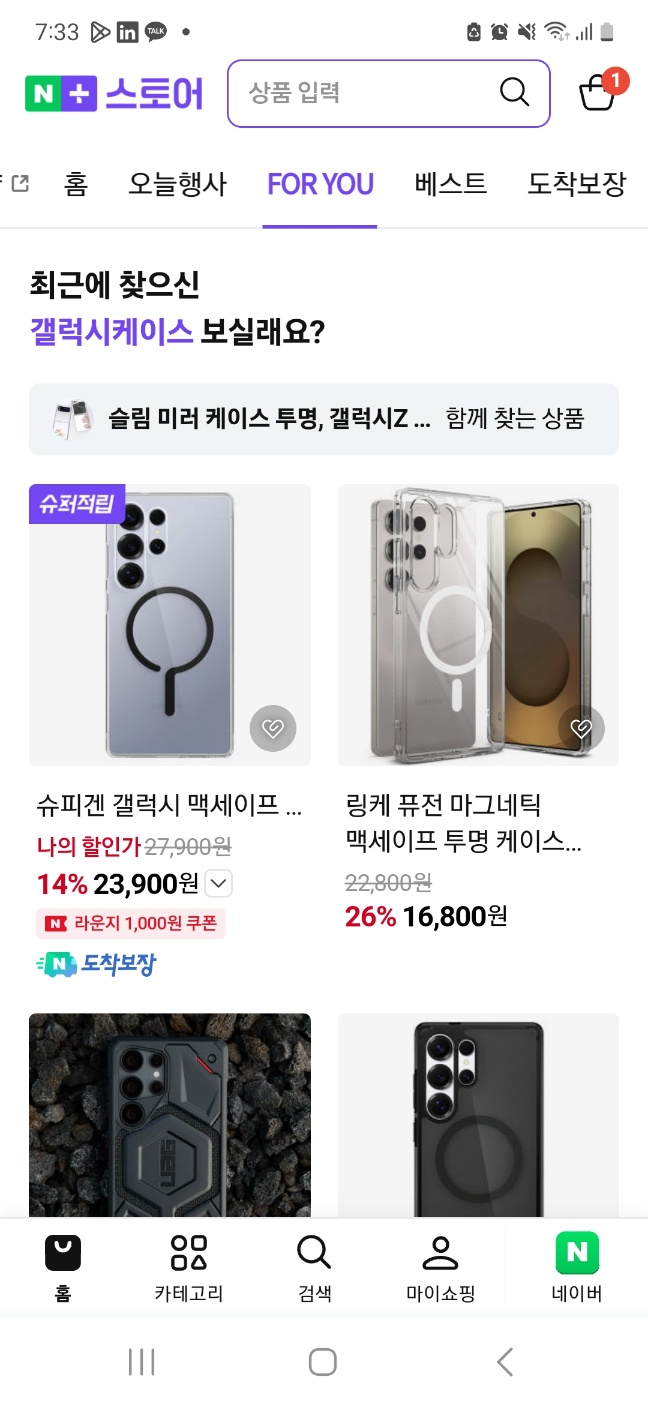
Task: Switch to the 도착보장 tab
Action: click(x=576, y=184)
